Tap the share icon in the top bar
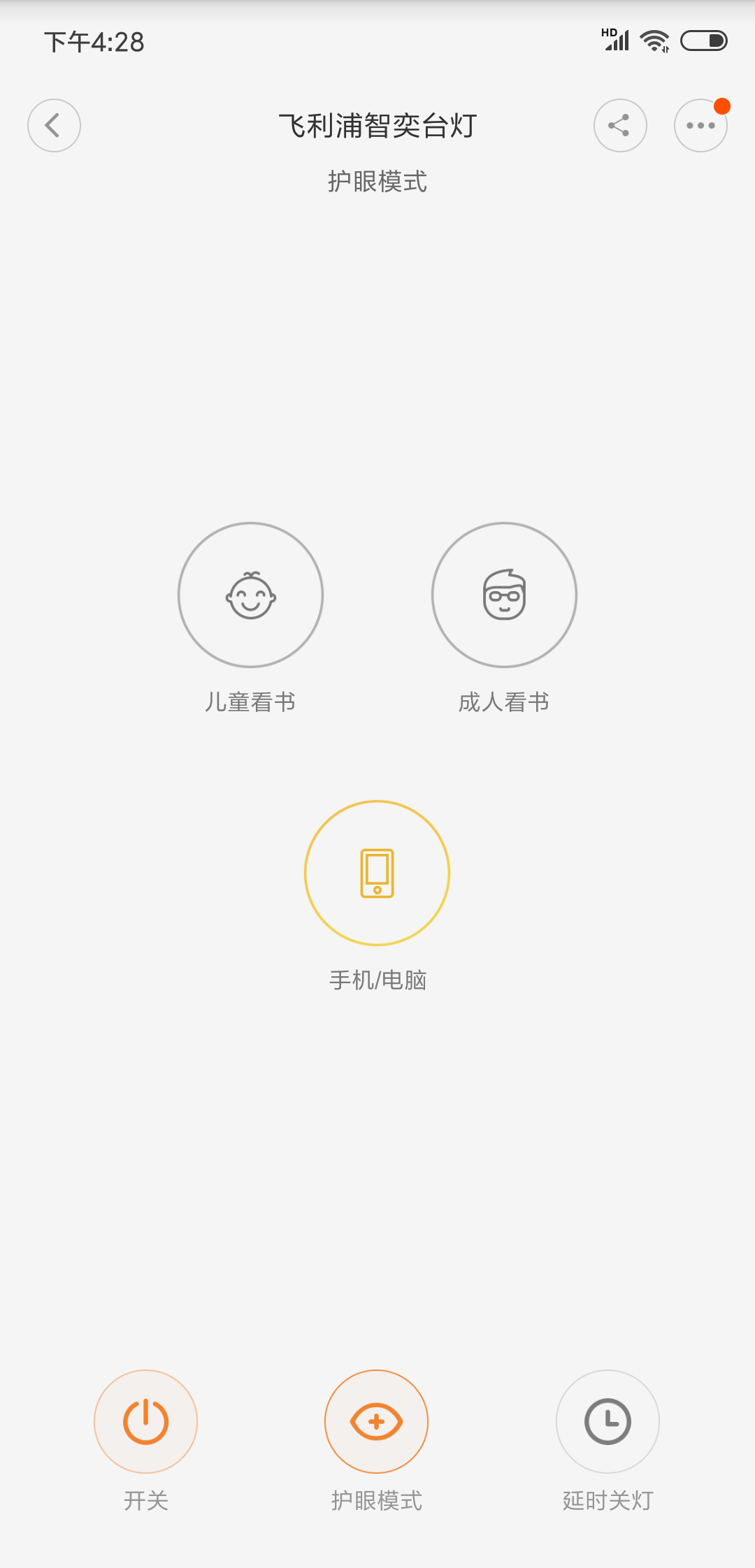This screenshot has height=1568, width=755. tap(619, 126)
